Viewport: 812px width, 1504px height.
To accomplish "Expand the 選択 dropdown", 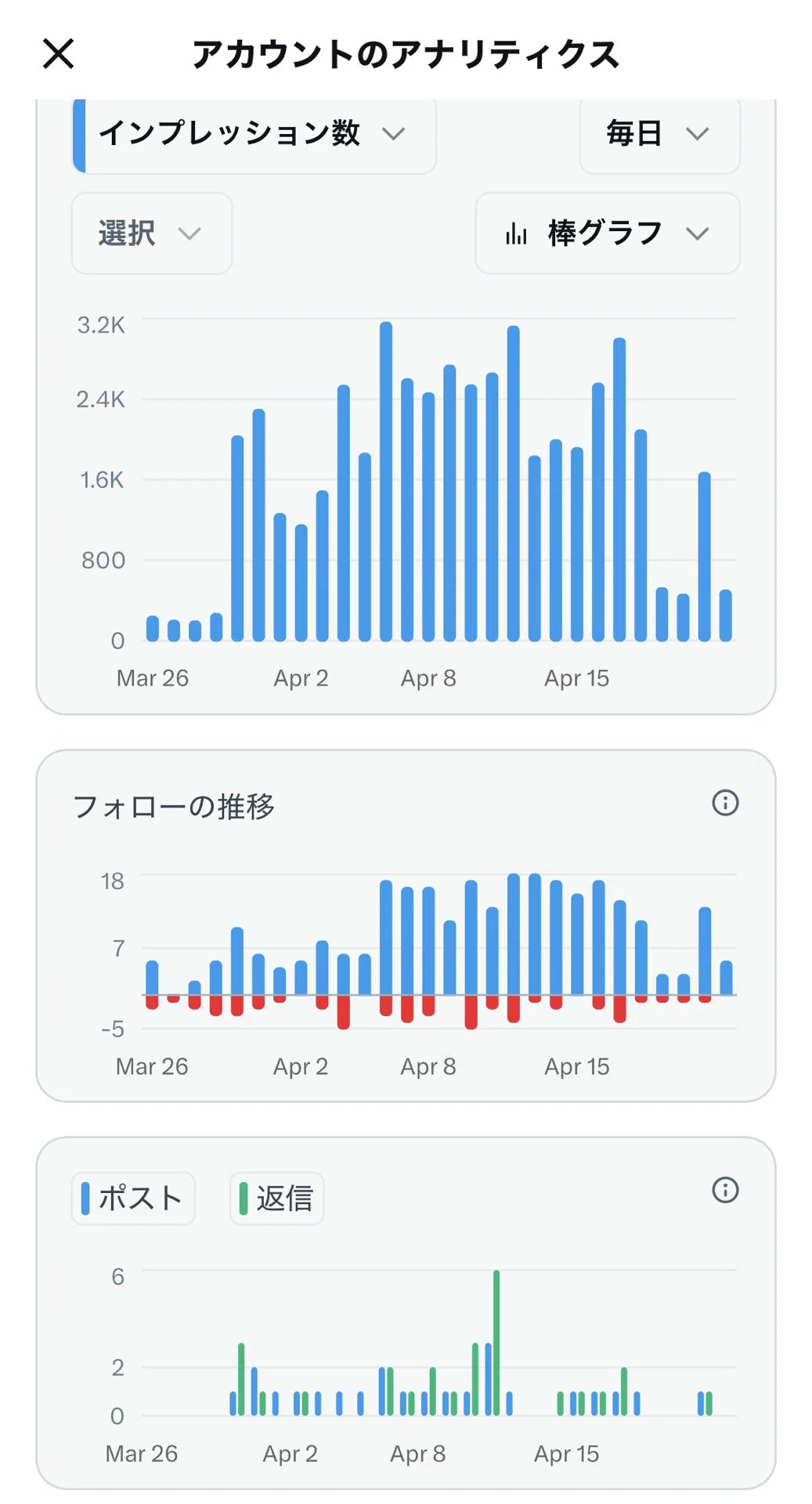I will point(152,233).
